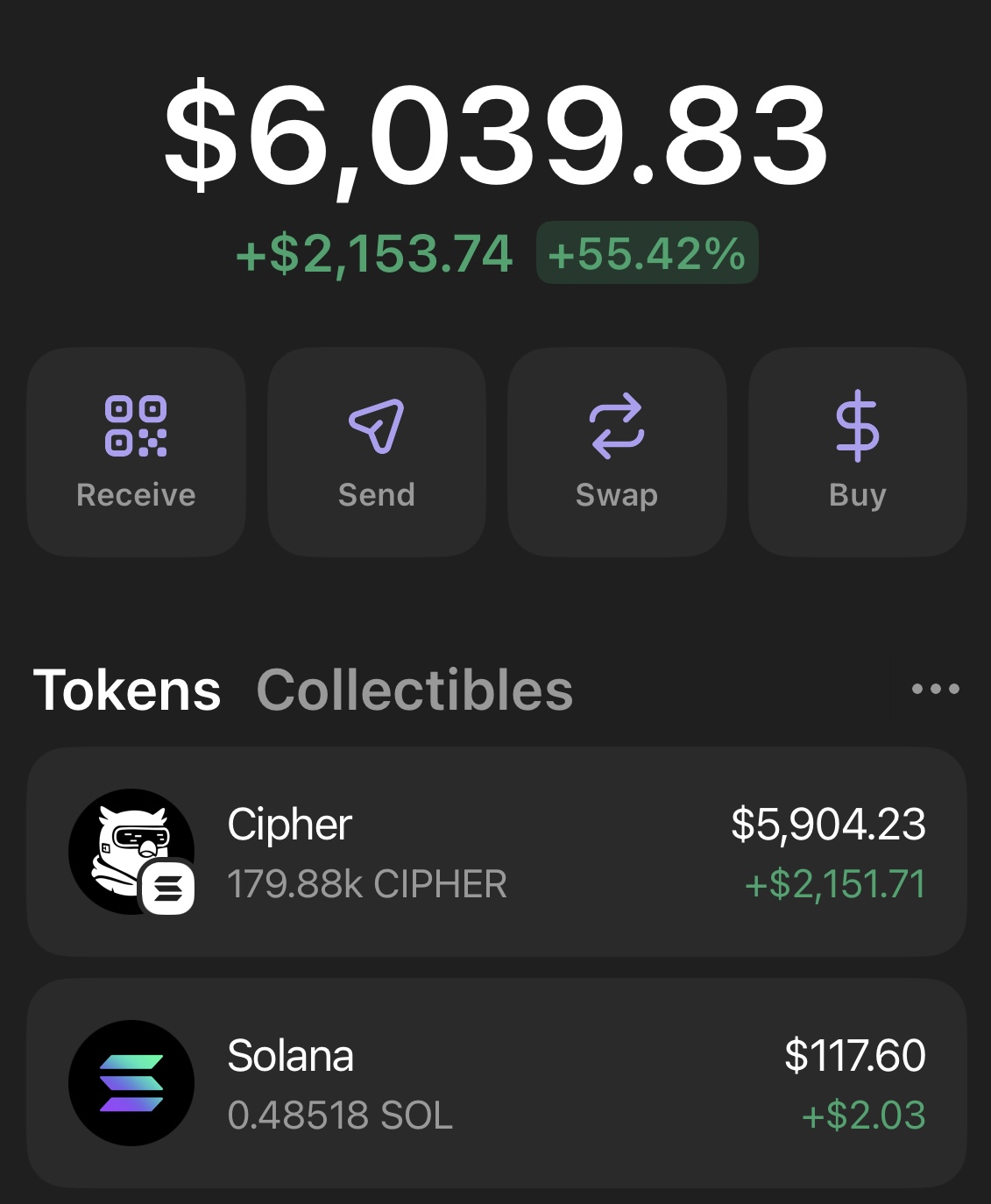The height and width of the screenshot is (1204, 991).
Task: Open the three-dot more options menu
Action: [935, 689]
